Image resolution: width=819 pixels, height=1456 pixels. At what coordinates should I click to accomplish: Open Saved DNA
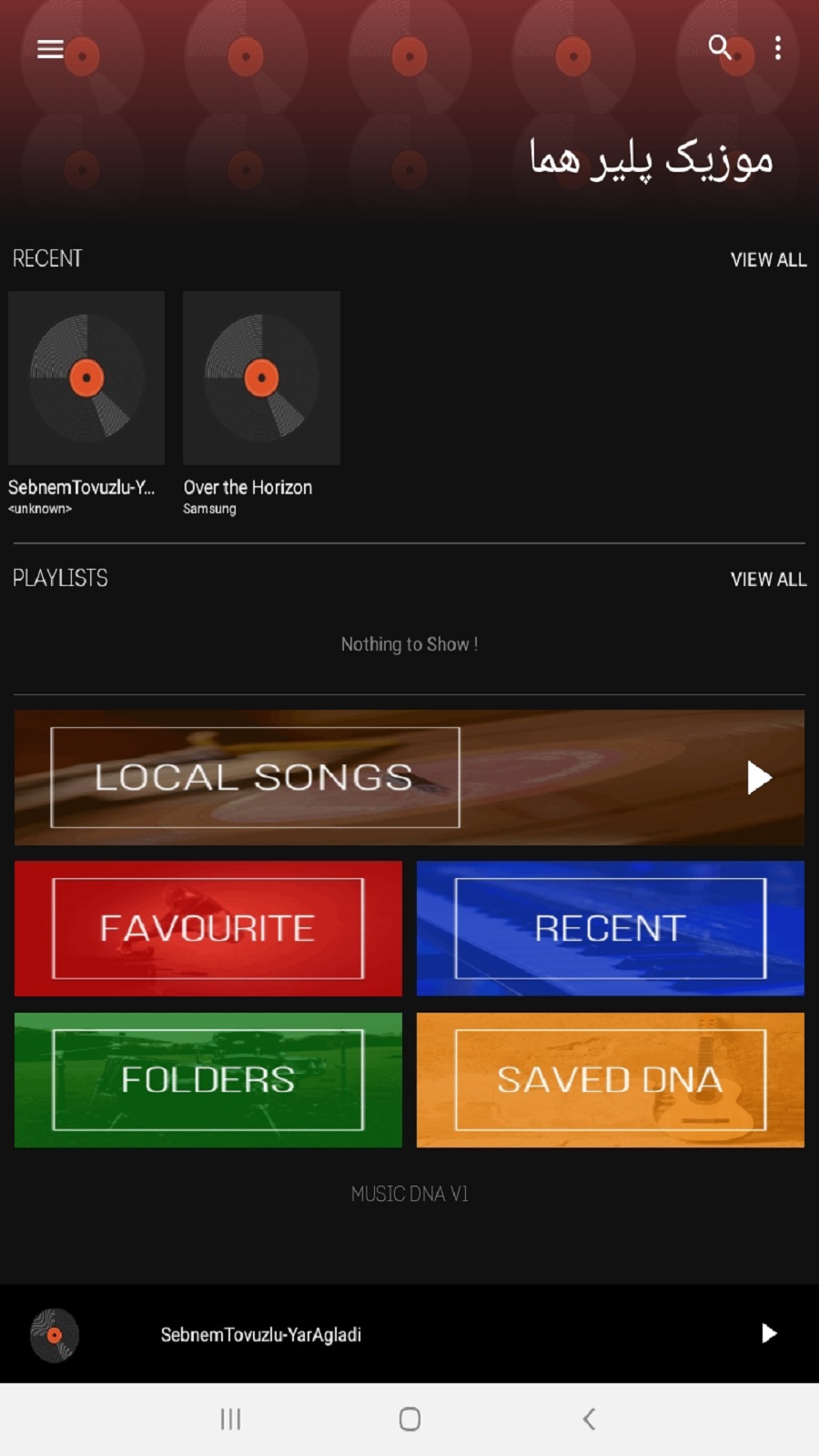point(610,1080)
